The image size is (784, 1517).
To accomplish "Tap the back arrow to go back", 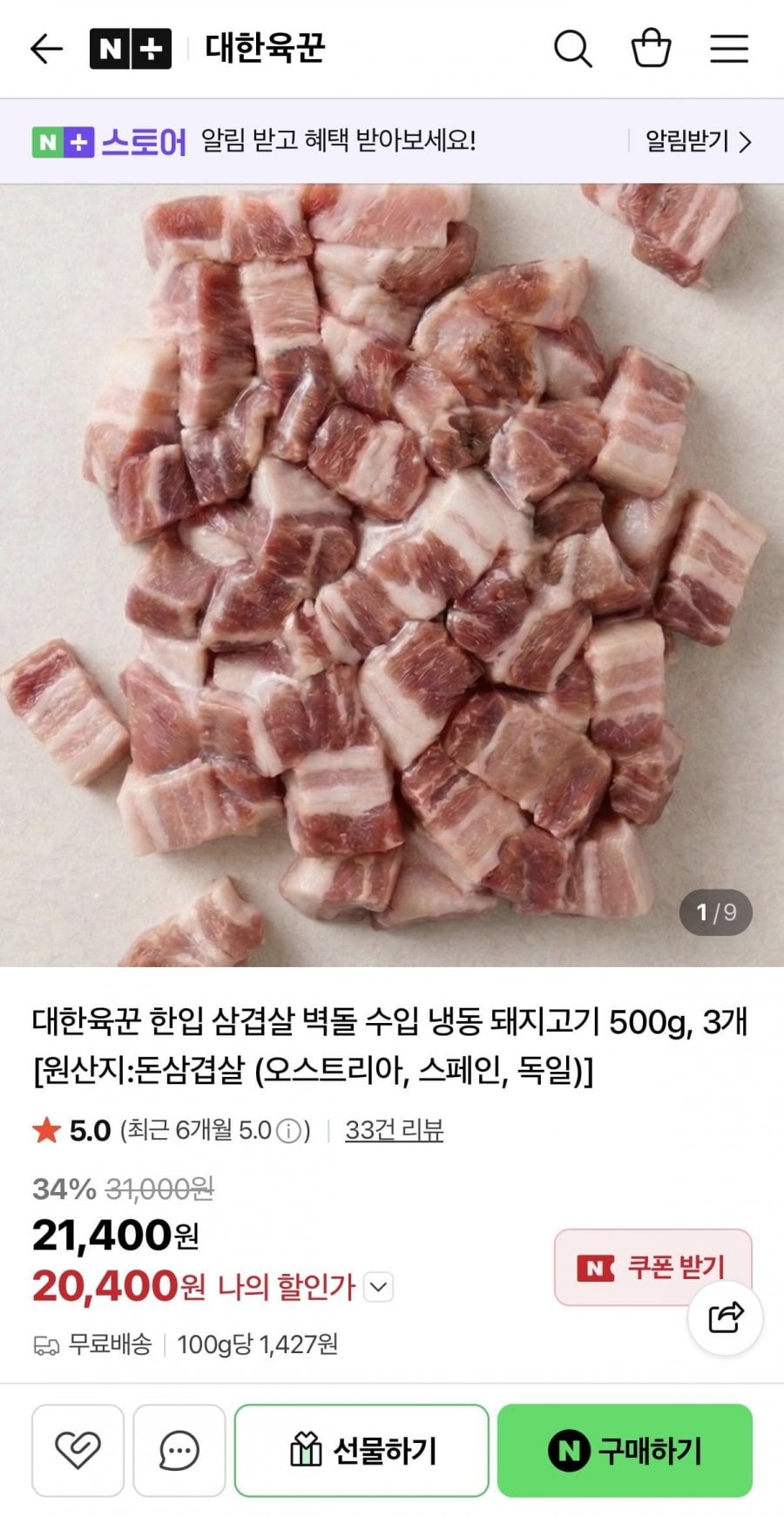I will 45,50.
